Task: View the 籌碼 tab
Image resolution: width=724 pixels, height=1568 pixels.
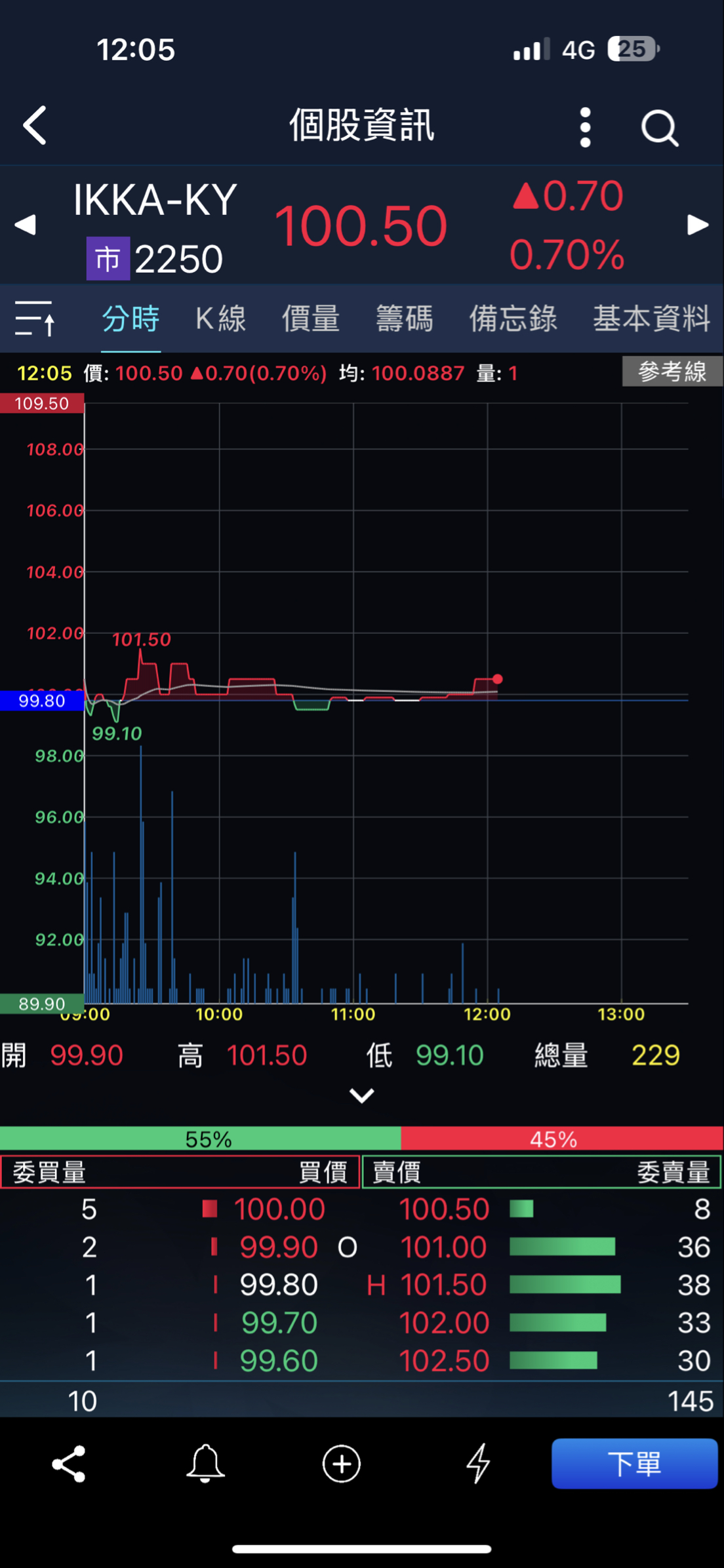Action: click(404, 319)
